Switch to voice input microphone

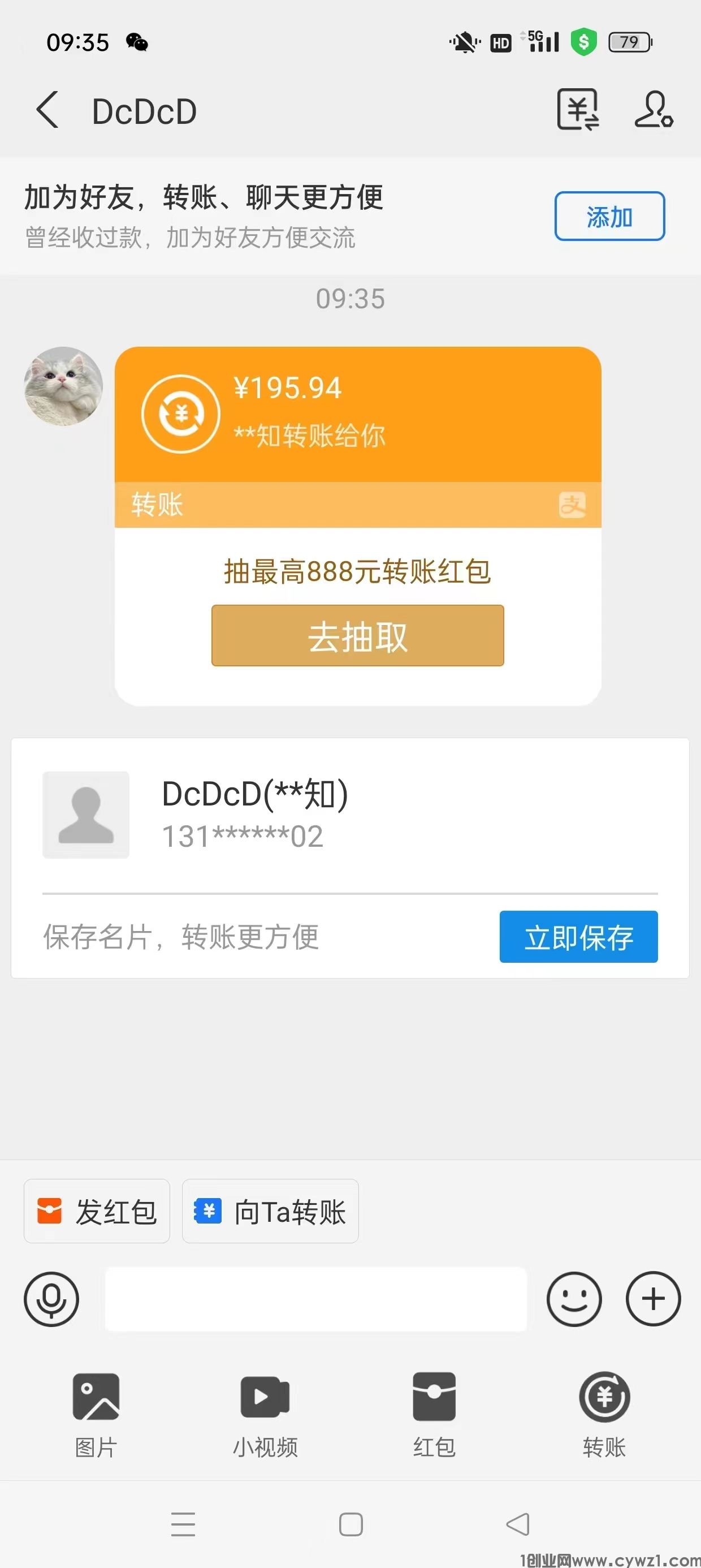click(51, 1299)
